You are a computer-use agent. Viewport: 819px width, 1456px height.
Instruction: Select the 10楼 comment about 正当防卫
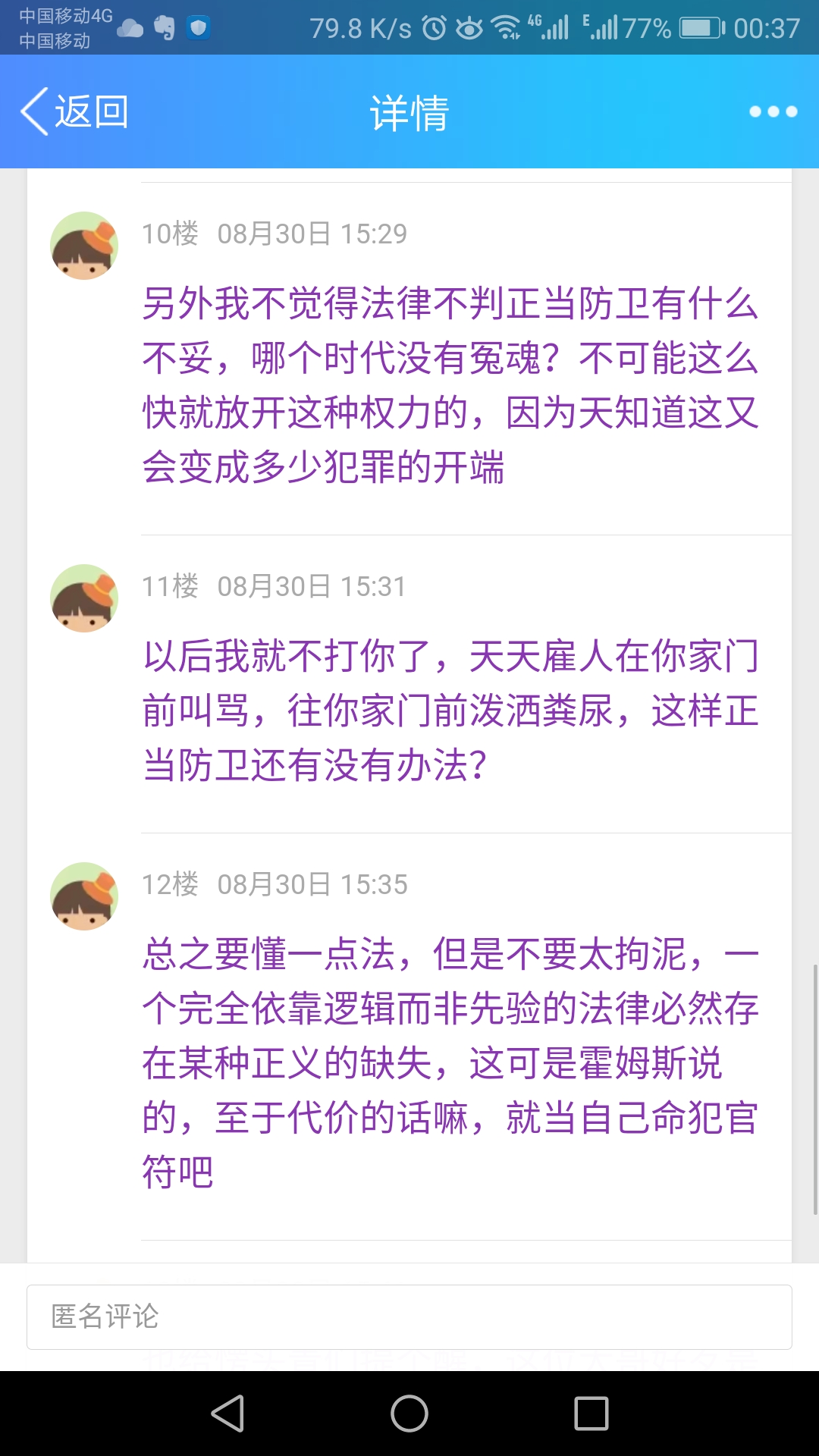[x=450, y=385]
